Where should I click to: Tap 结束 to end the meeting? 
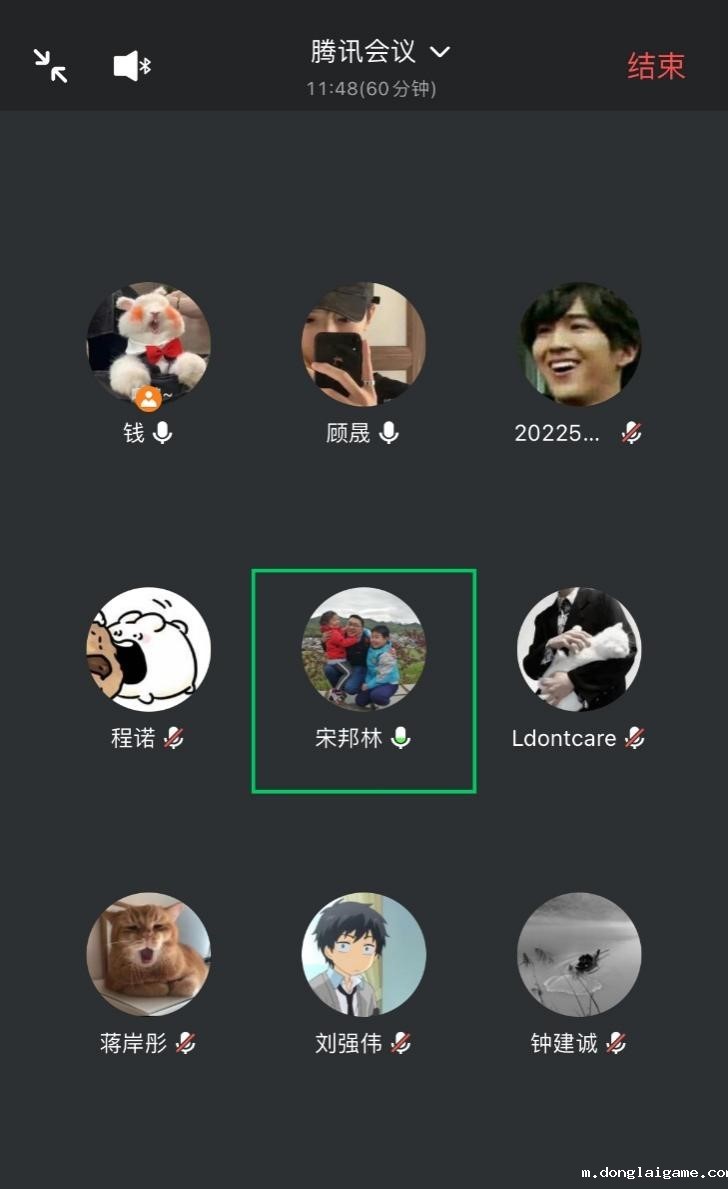(x=656, y=66)
